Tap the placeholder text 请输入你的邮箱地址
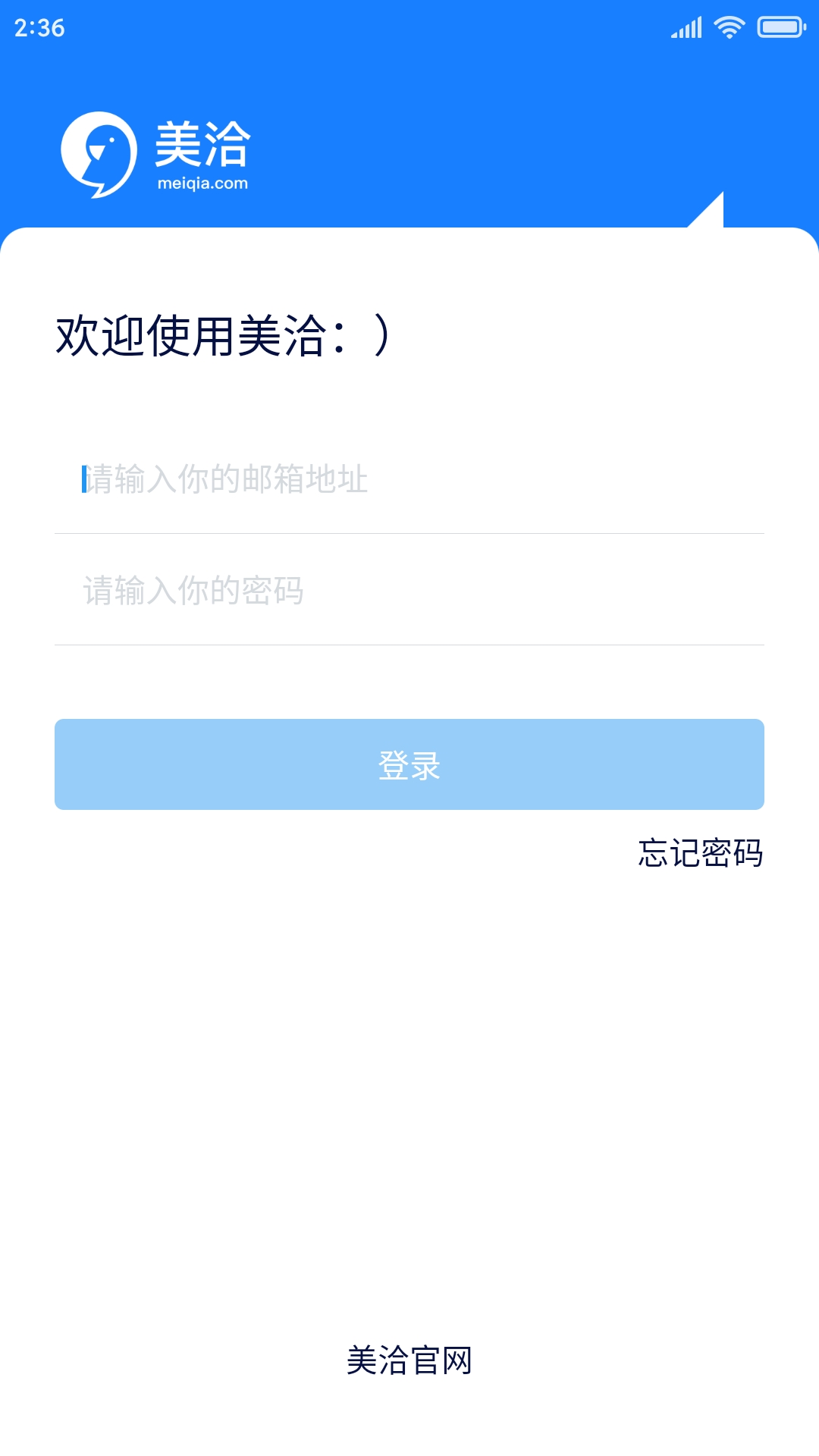Screen dimensions: 819x1456 click(225, 480)
